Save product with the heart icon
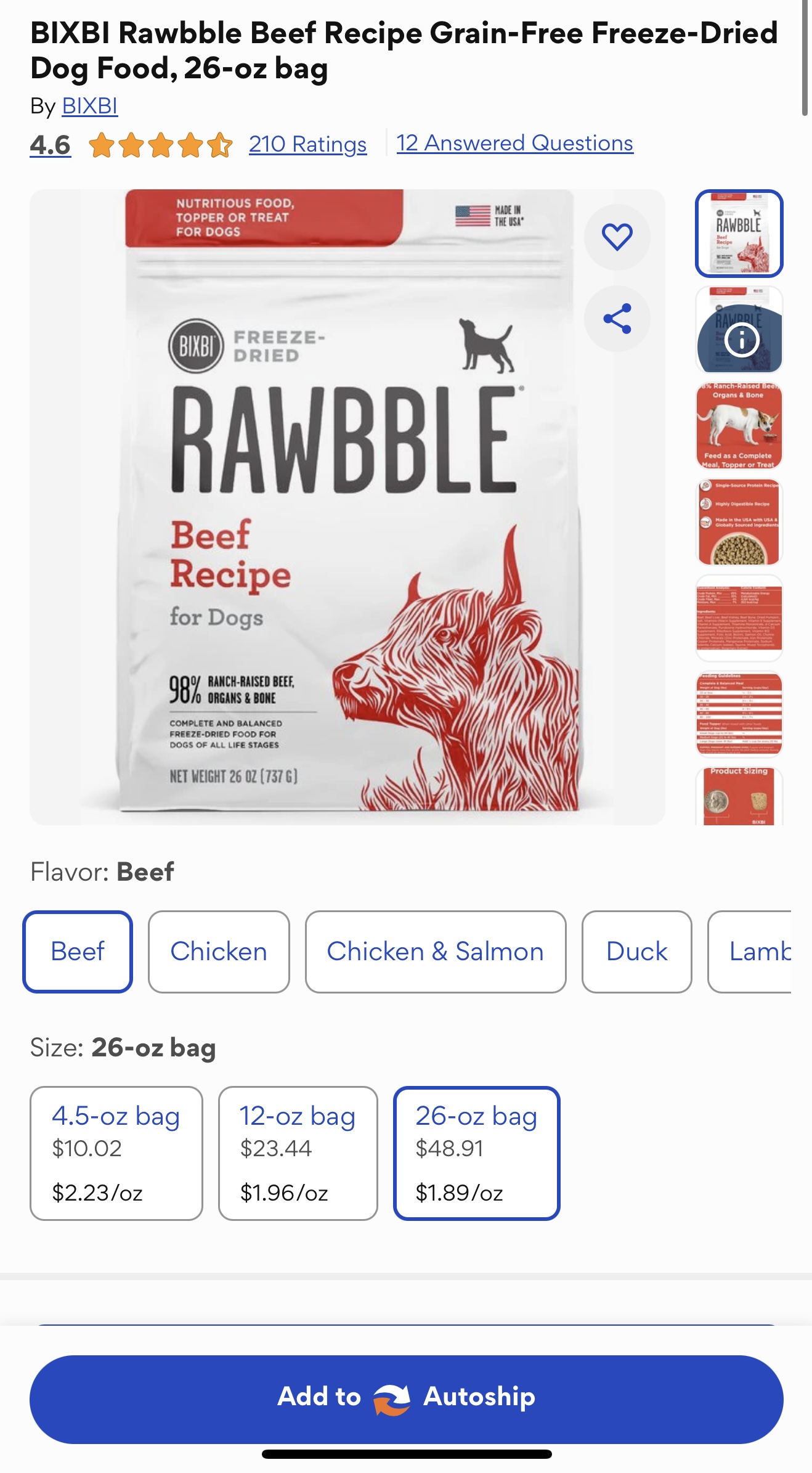The height and width of the screenshot is (1473, 812). tap(617, 237)
